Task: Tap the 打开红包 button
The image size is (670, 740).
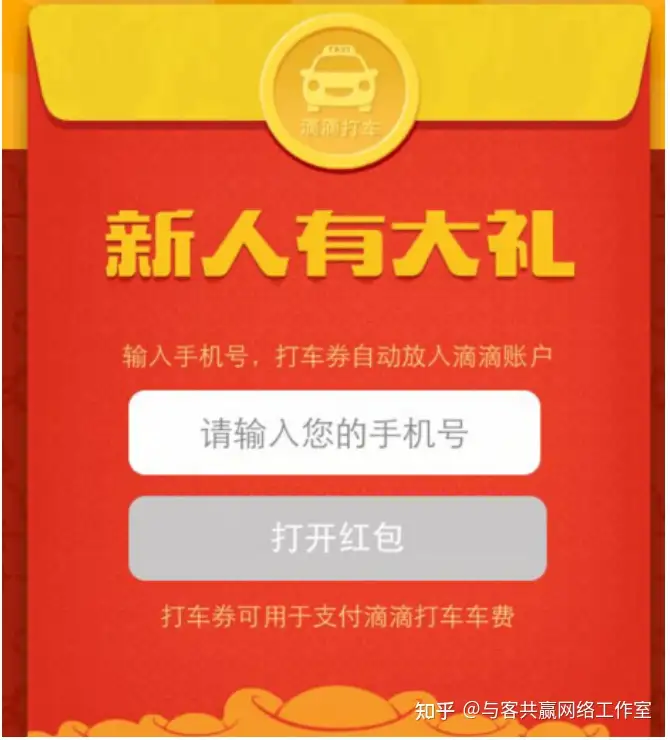Action: (x=337, y=538)
